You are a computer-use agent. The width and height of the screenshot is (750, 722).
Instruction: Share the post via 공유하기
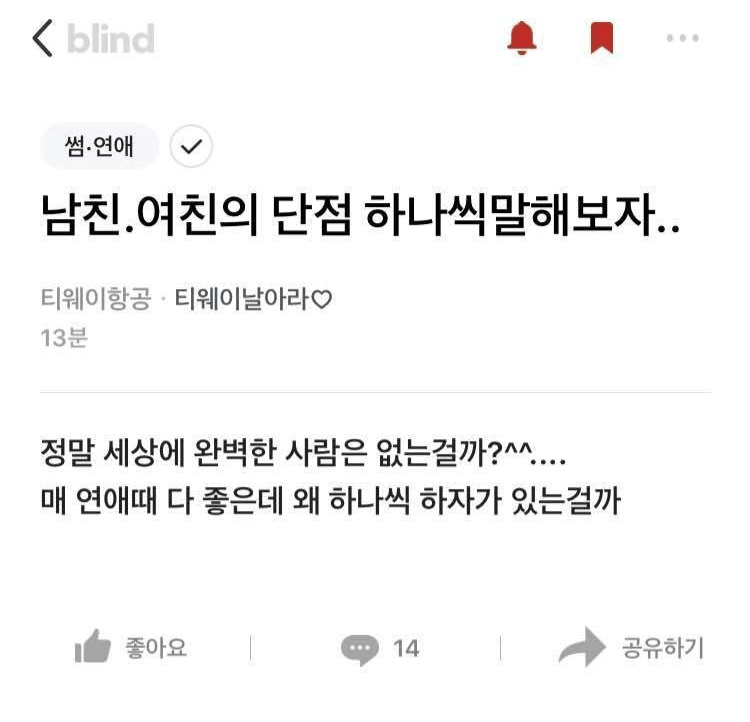point(631,648)
